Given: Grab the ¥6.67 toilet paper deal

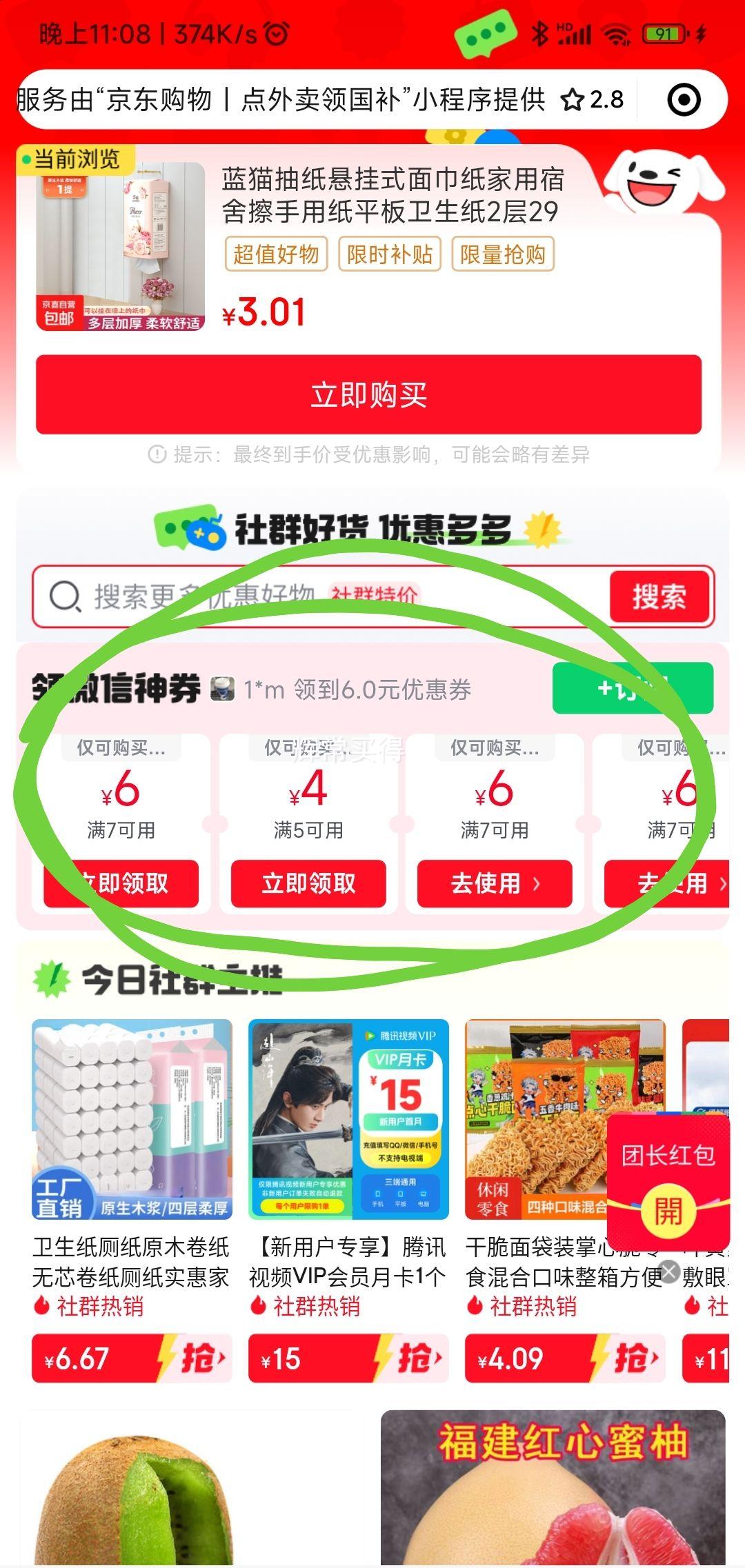Looking at the screenshot, I should [x=132, y=1358].
